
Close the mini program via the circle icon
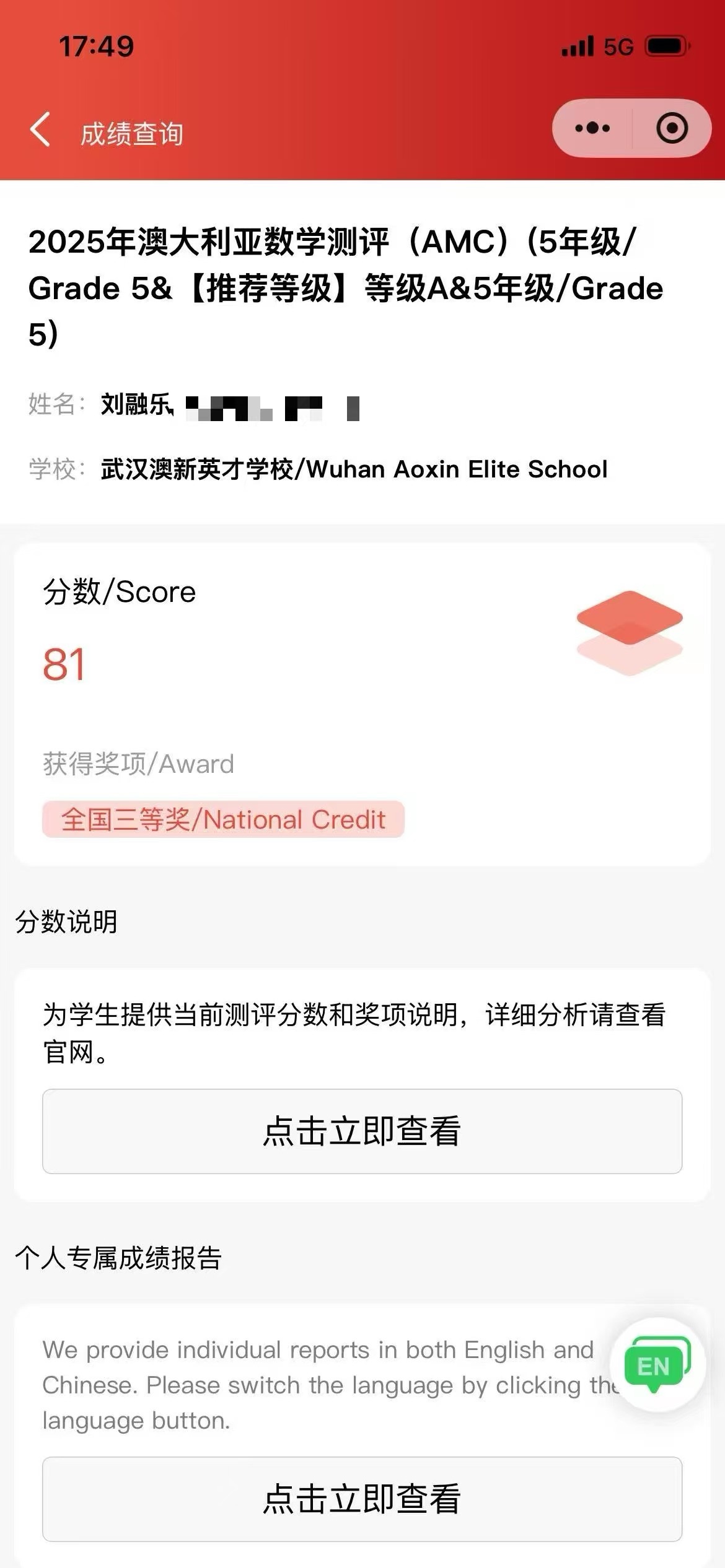coord(672,128)
